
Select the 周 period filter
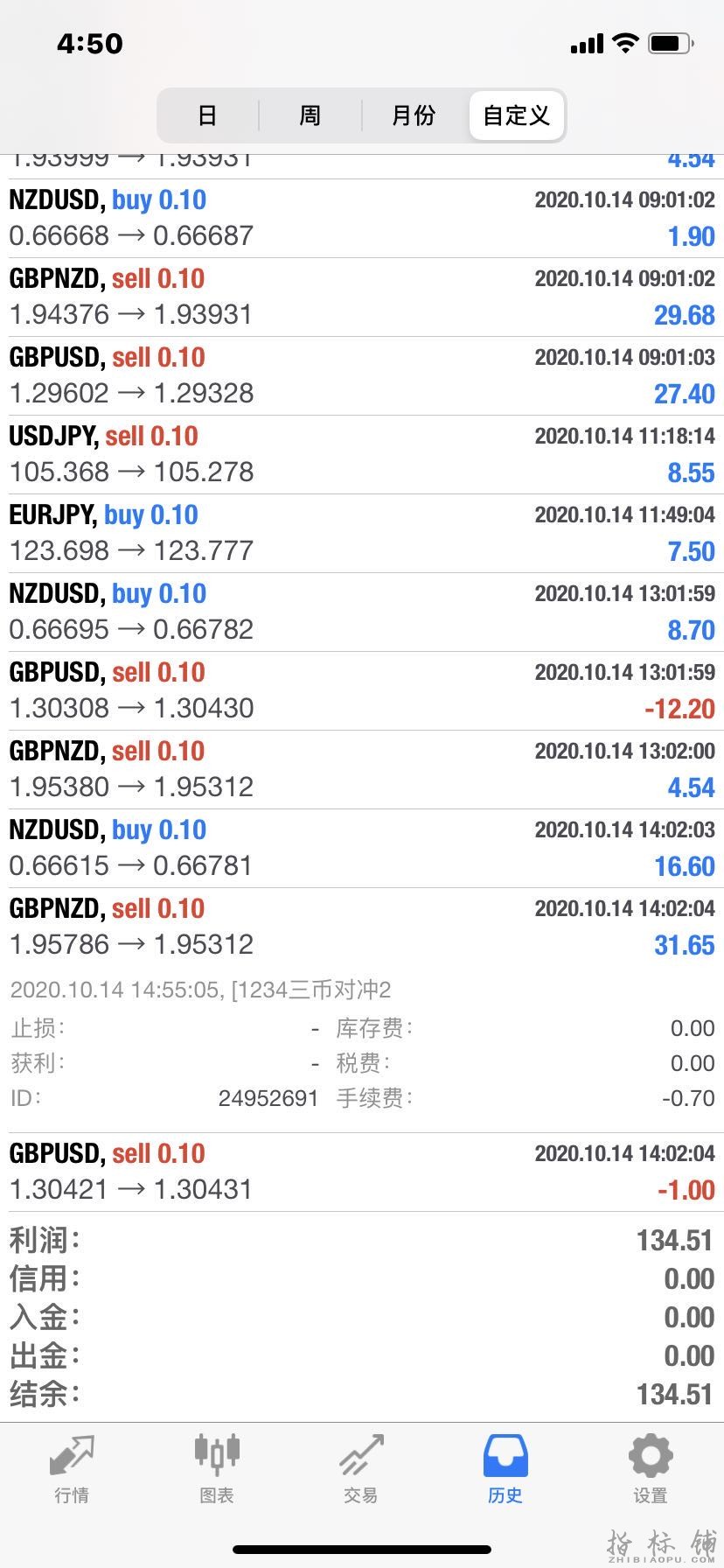[x=310, y=115]
